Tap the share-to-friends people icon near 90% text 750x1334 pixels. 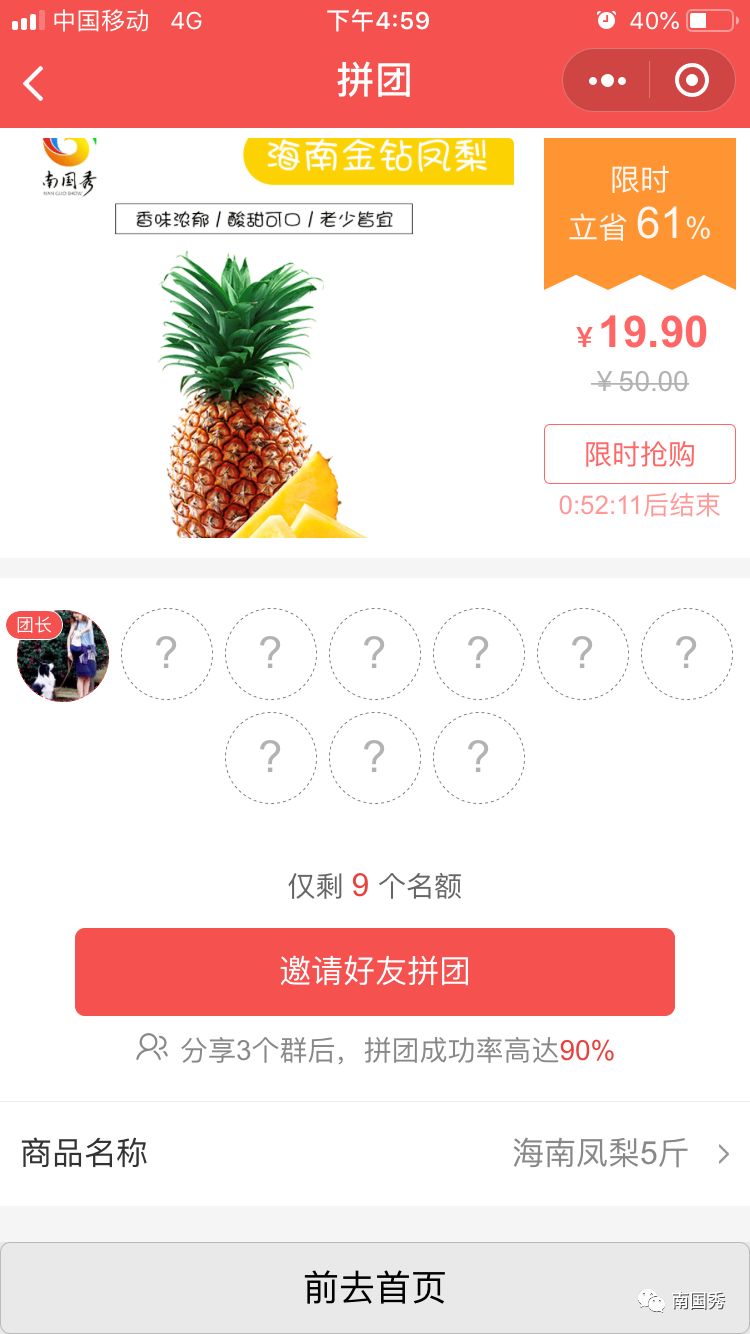(x=149, y=1049)
